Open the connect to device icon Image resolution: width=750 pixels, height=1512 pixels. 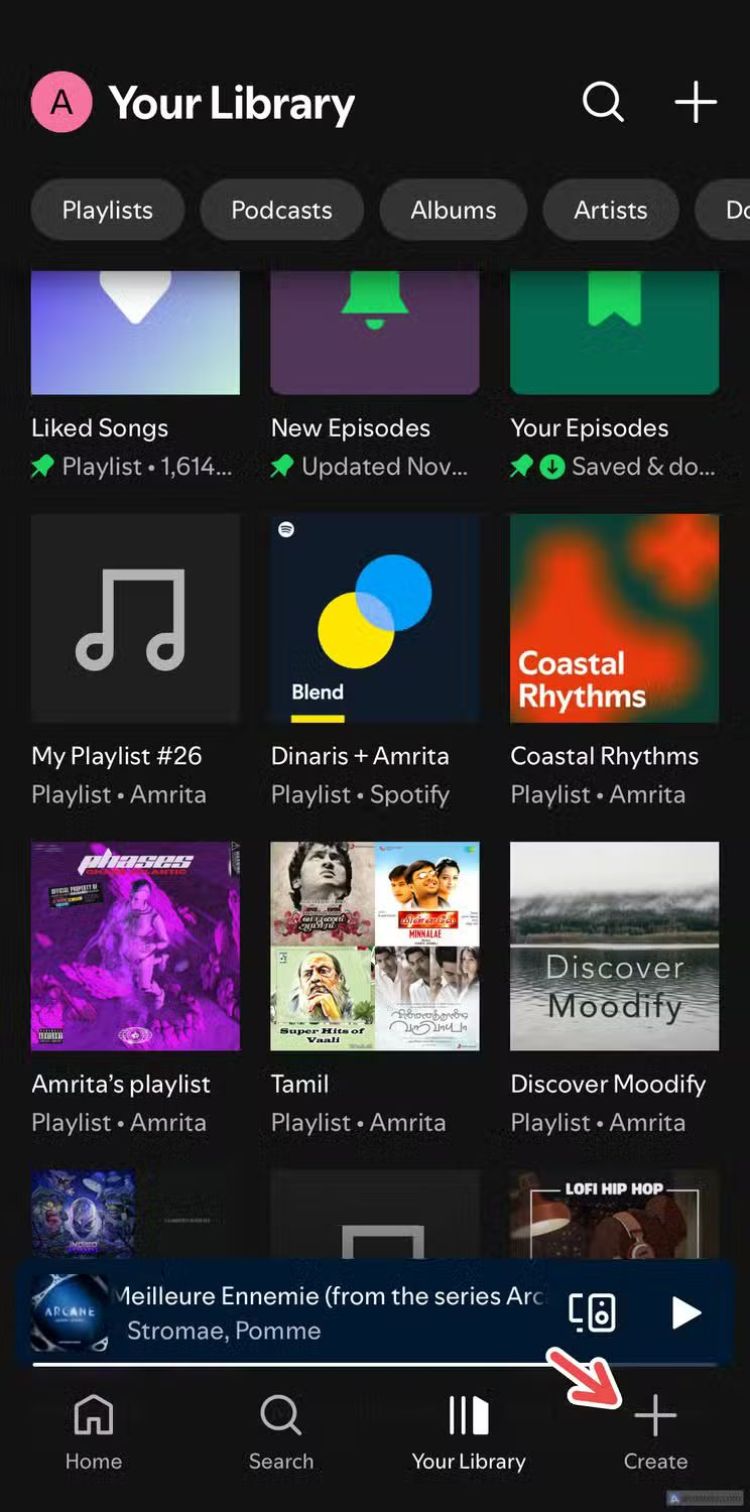click(x=592, y=1312)
